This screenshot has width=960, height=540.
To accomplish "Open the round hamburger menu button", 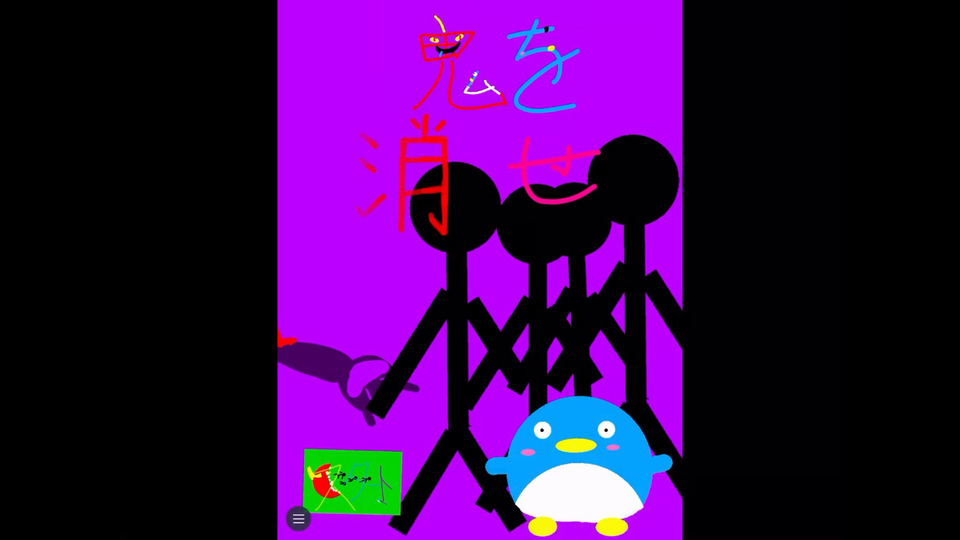I will 298,518.
